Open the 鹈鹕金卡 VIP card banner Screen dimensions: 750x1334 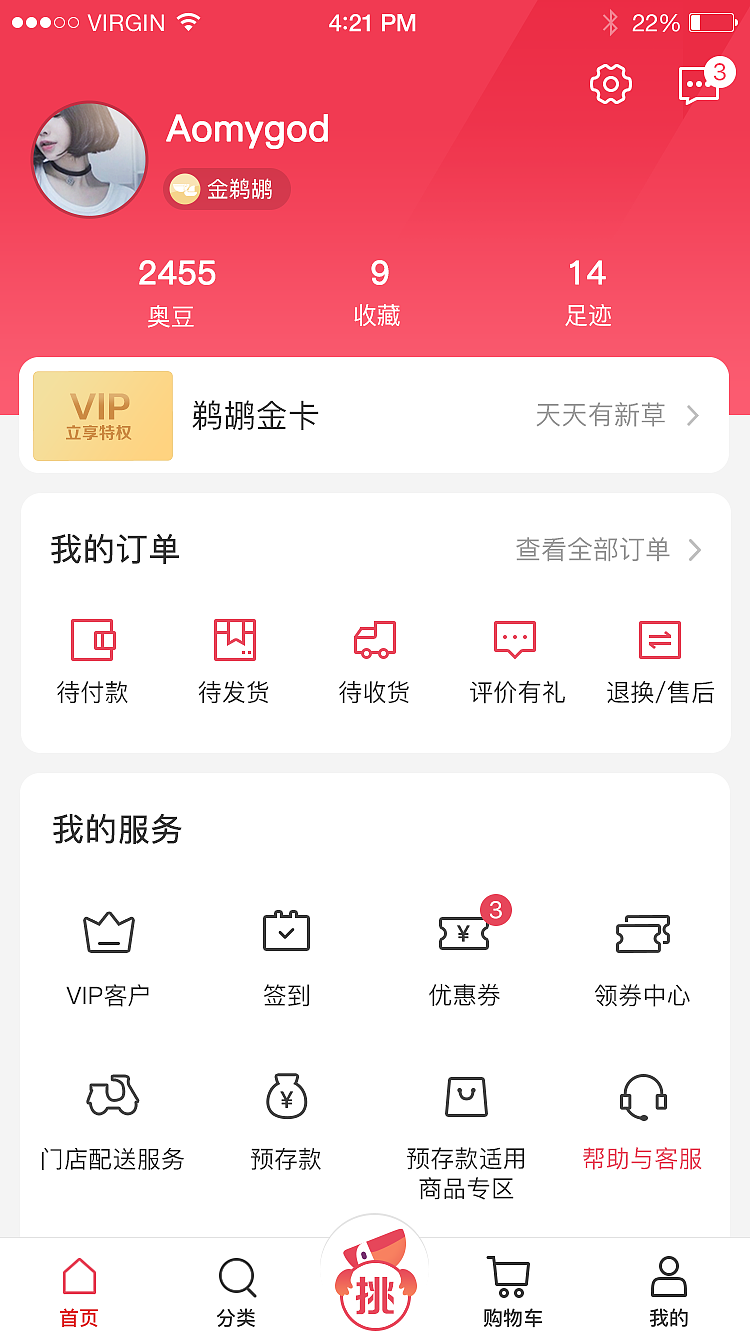[374, 415]
